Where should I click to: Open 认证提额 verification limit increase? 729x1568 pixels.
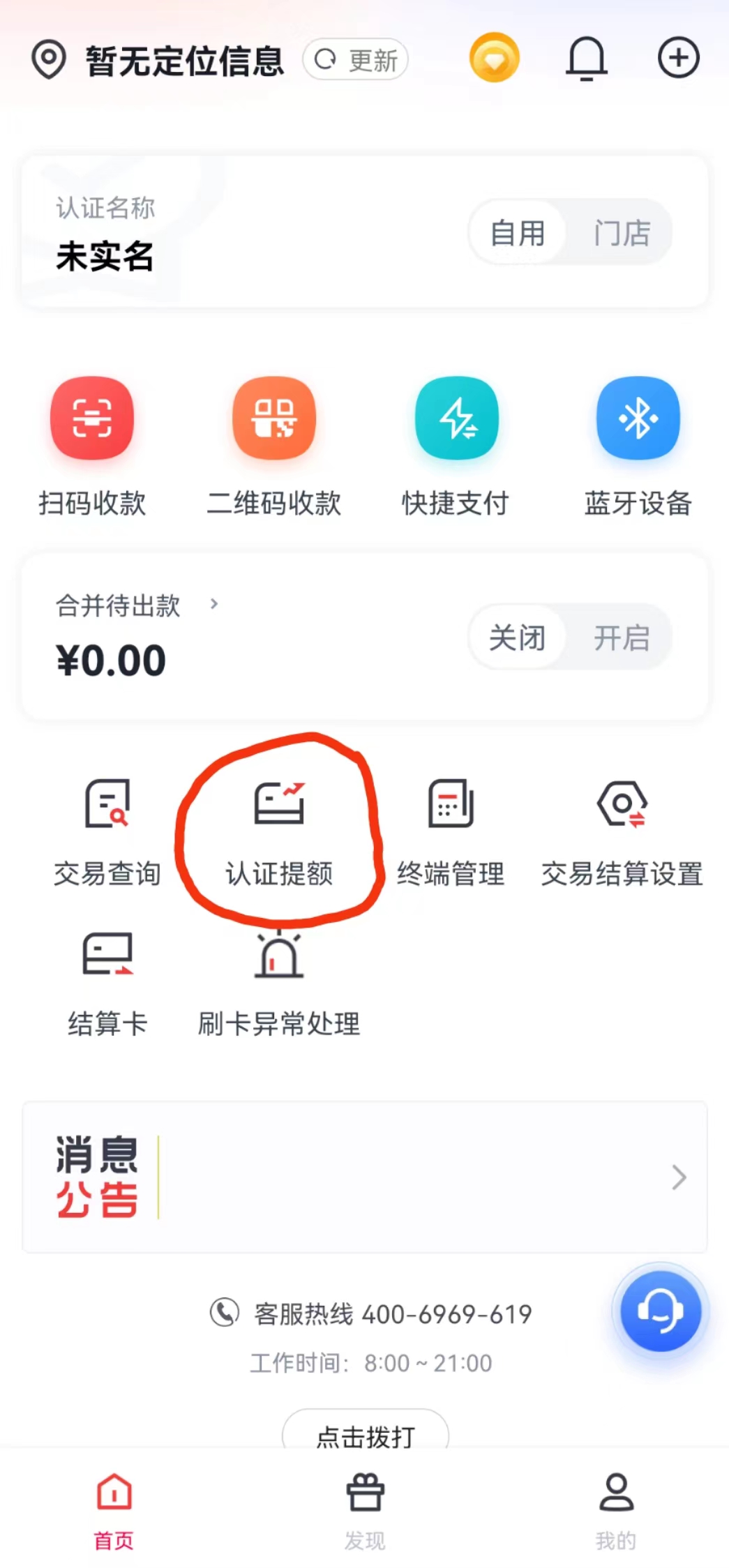(279, 831)
